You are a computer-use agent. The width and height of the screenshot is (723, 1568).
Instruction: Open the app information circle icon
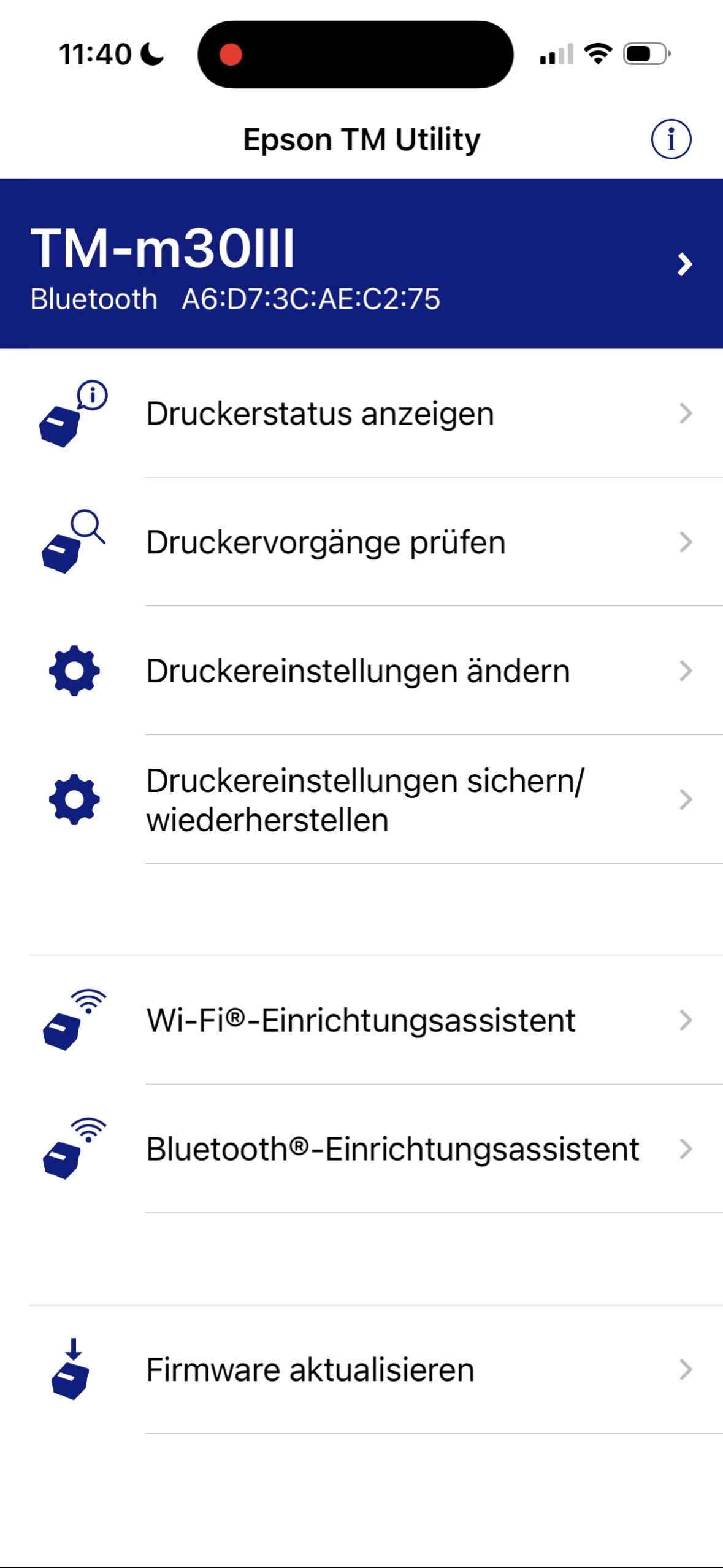[671, 139]
